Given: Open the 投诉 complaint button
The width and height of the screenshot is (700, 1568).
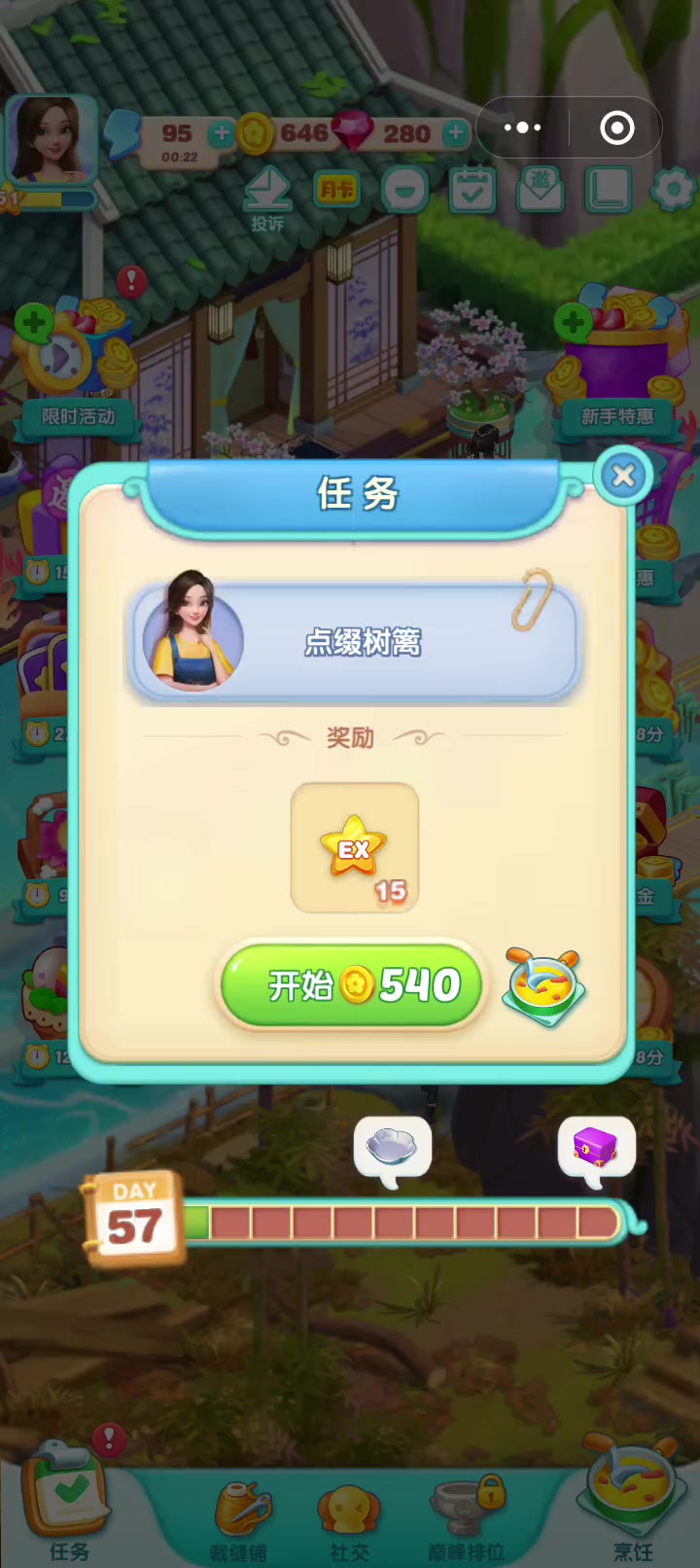Looking at the screenshot, I should [267, 199].
